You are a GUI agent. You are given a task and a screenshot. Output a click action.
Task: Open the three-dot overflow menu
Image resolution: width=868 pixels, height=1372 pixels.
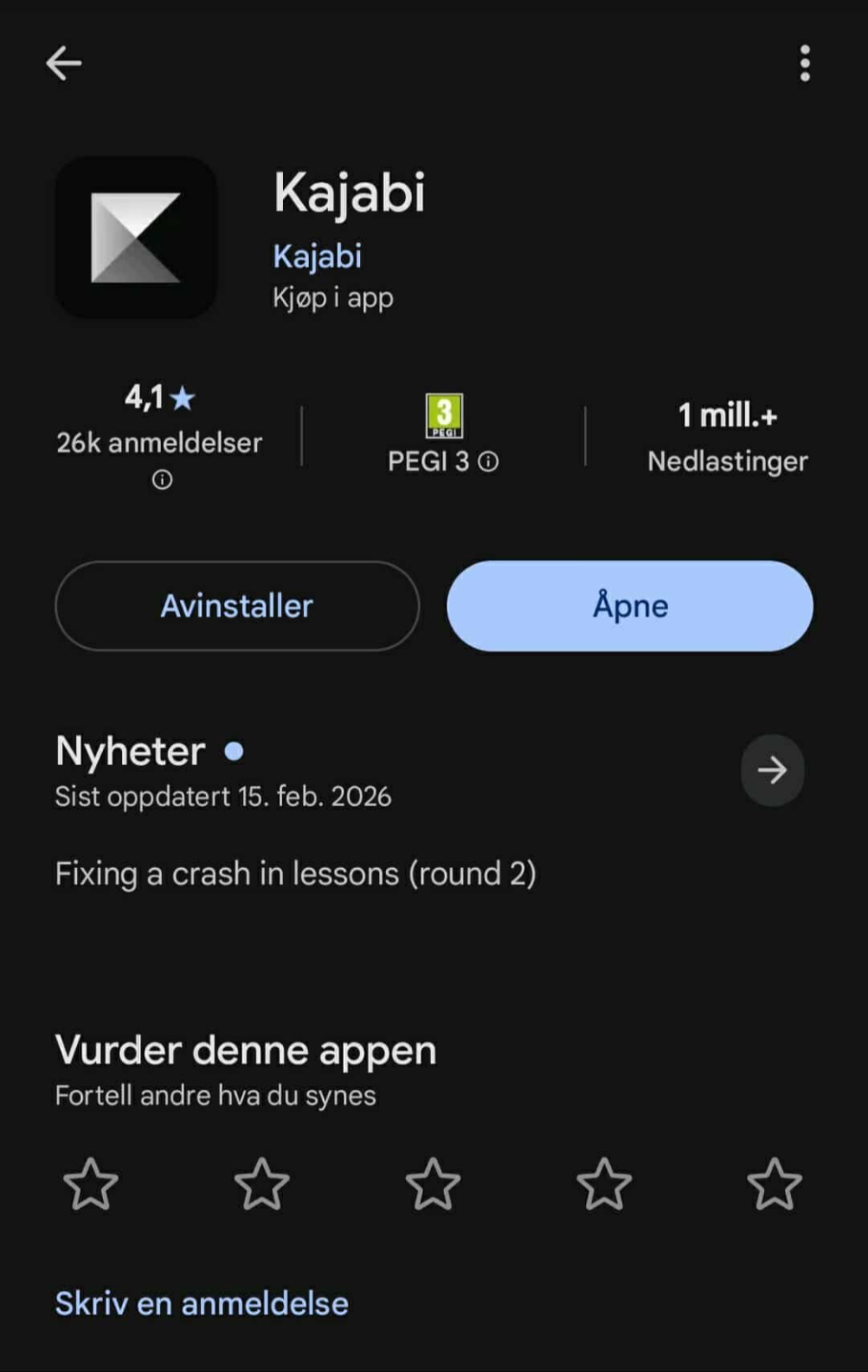point(805,64)
